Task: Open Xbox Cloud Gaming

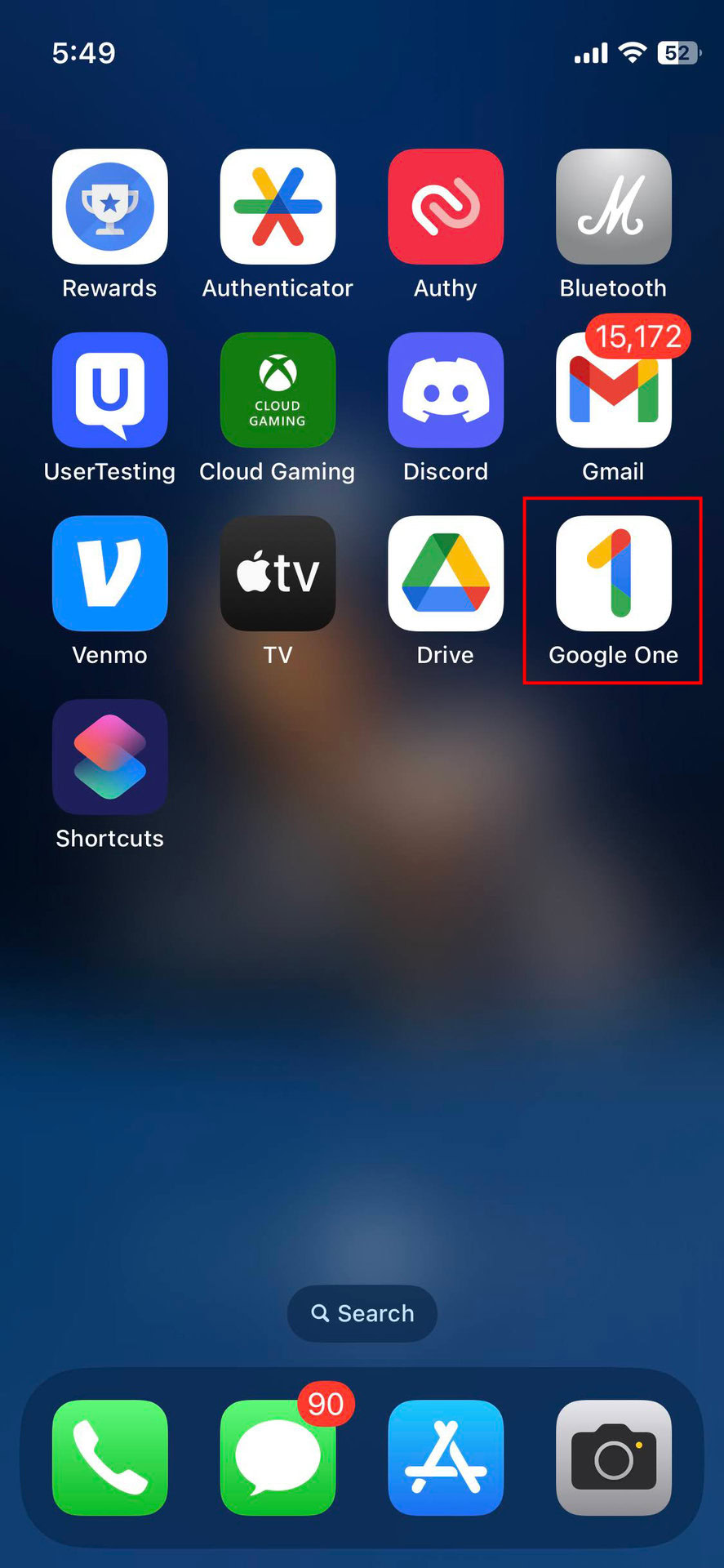Action: (278, 390)
